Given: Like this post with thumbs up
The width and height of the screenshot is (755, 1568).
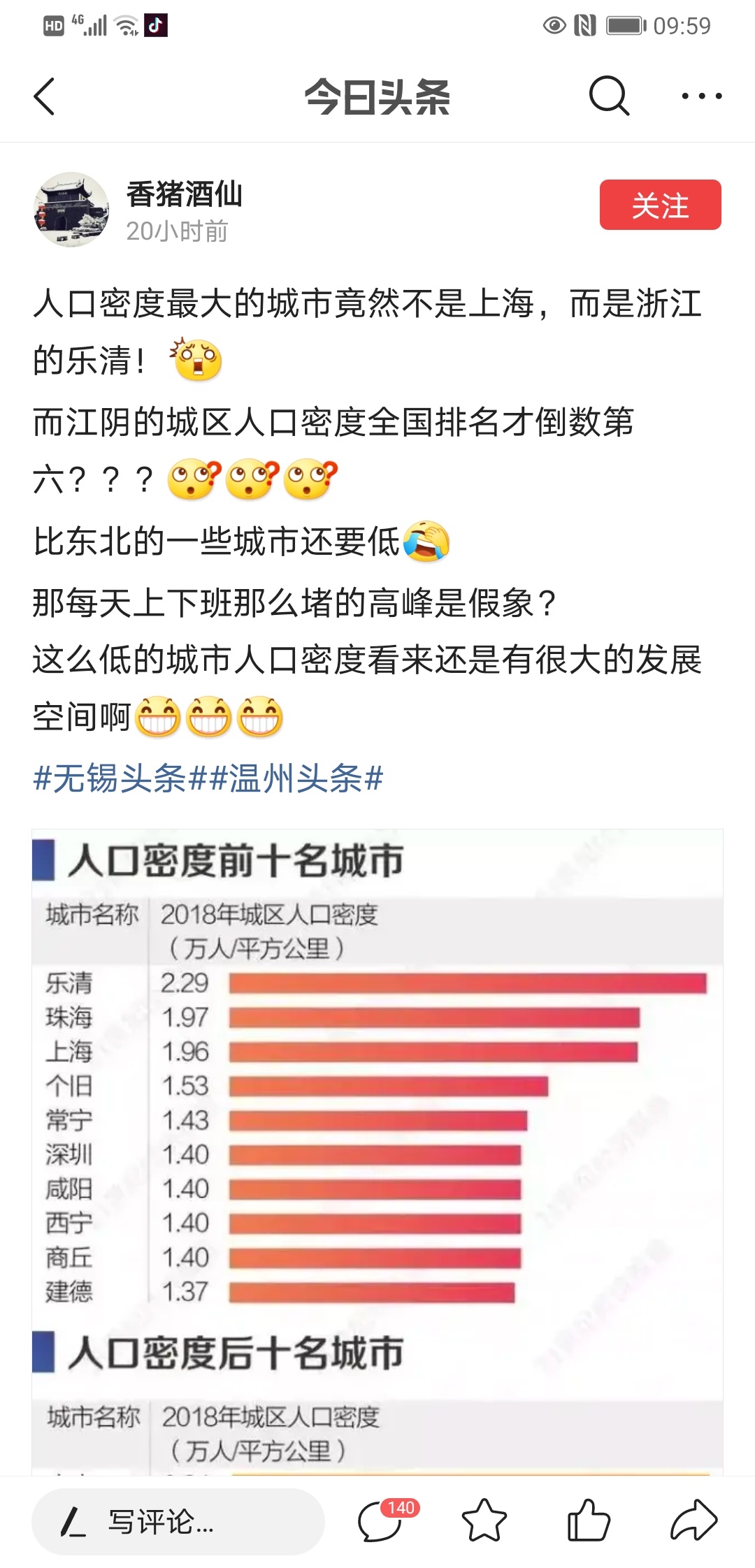Looking at the screenshot, I should [588, 1520].
